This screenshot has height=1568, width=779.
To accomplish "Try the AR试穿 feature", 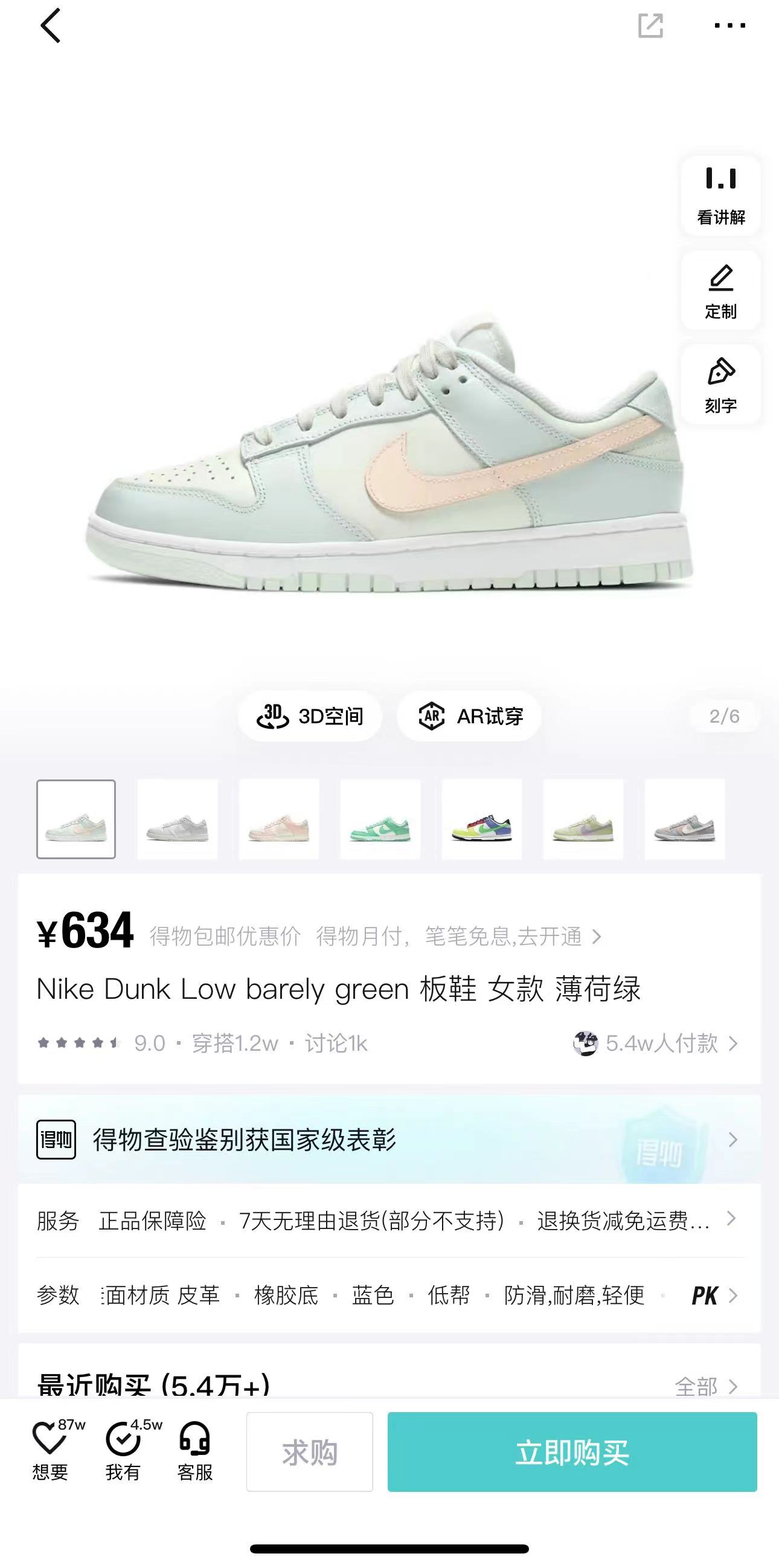I will point(469,716).
